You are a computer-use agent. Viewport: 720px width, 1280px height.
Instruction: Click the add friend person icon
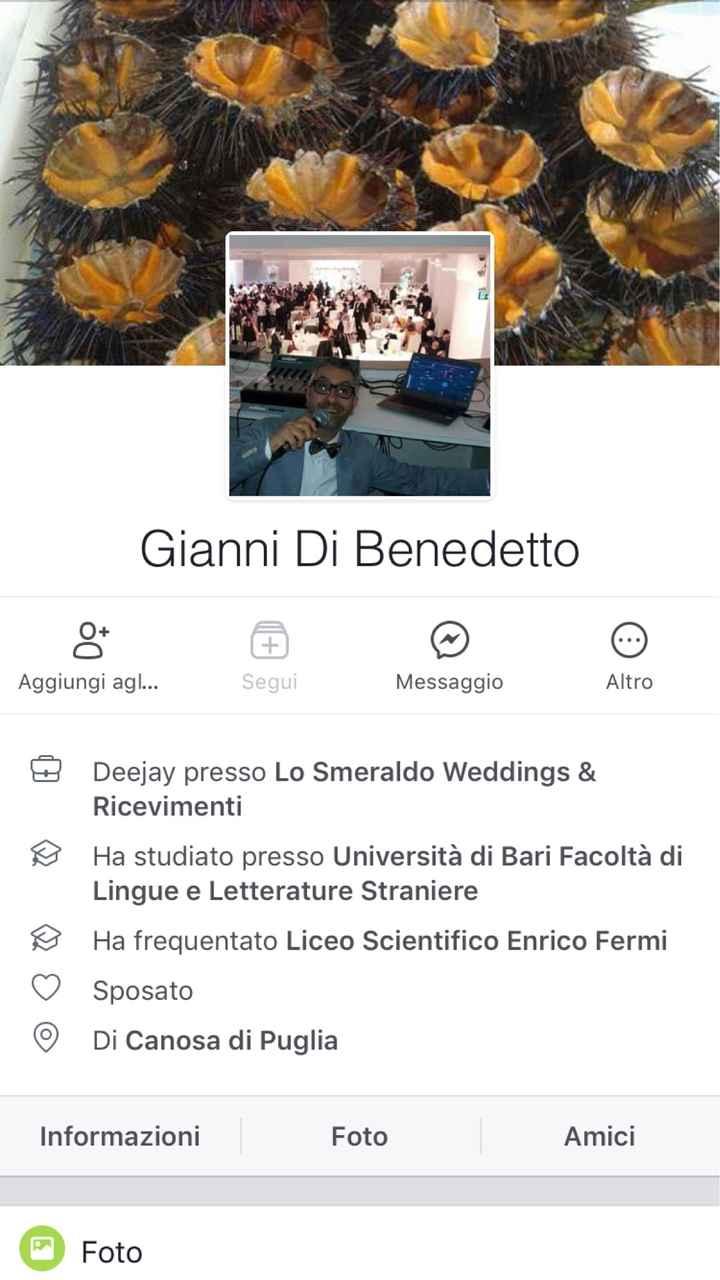coord(89,640)
